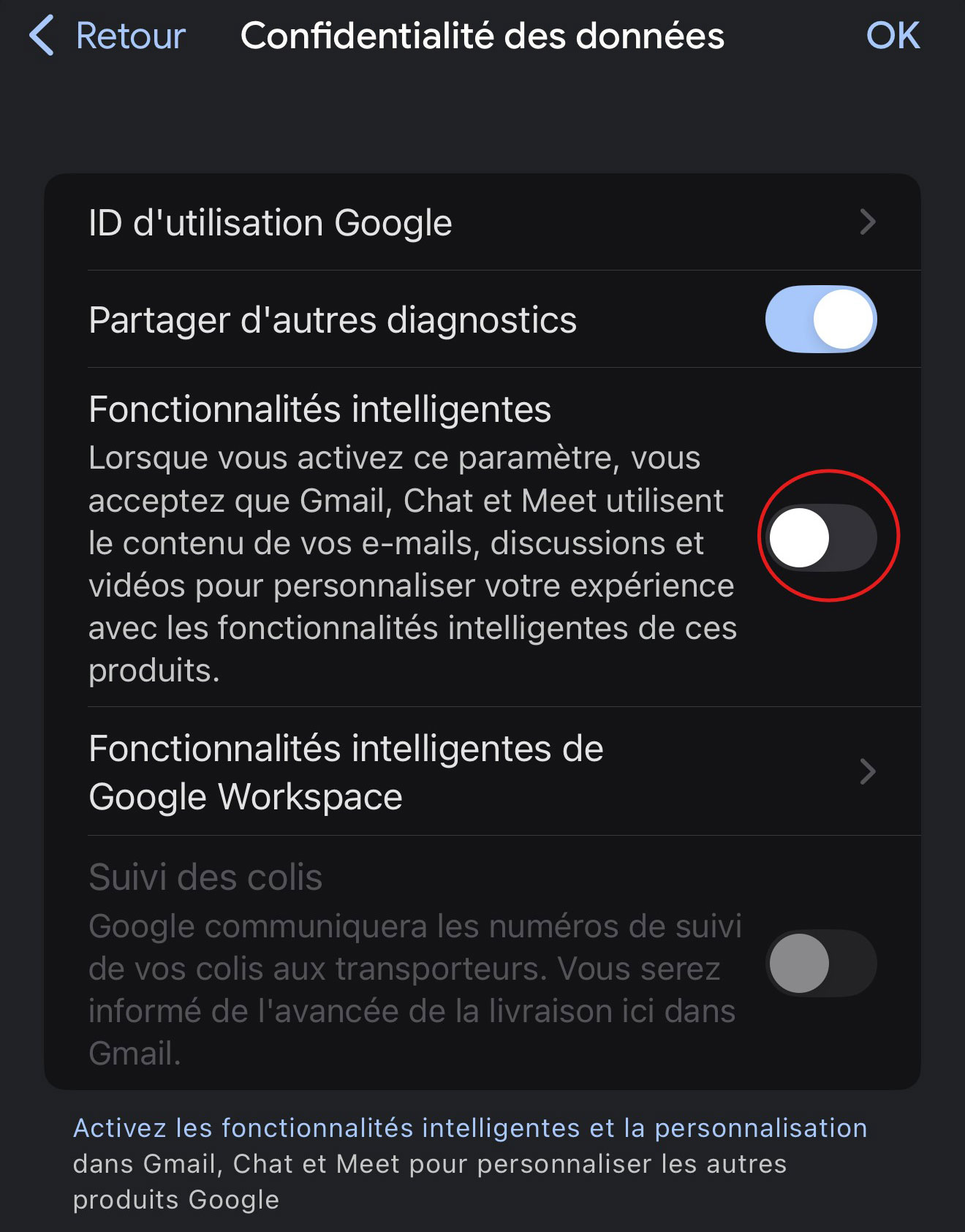Image resolution: width=965 pixels, height=1232 pixels.
Task: Follow the Activez les fonctionnalités intelligentes link
Action: click(469, 1128)
